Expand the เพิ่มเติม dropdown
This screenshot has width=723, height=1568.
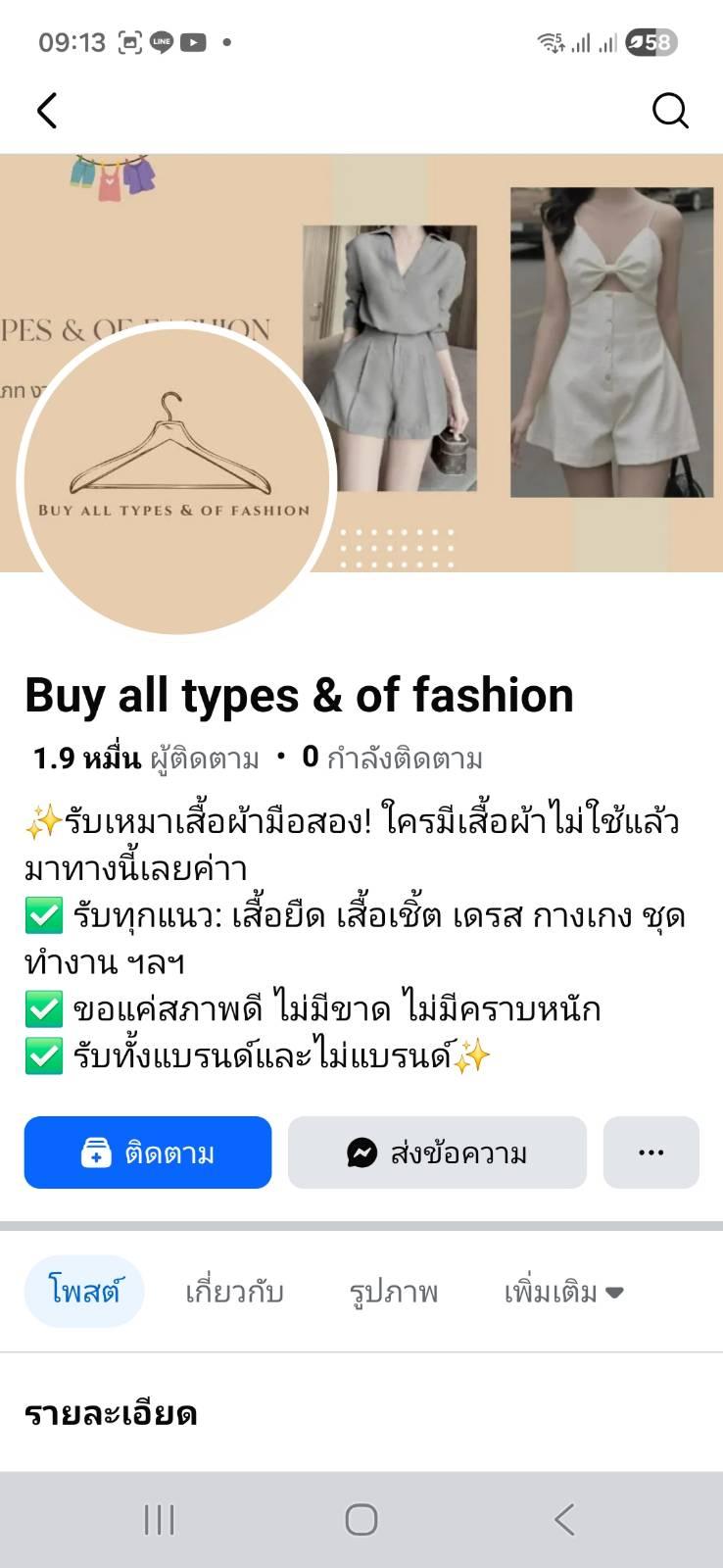[x=563, y=1292]
